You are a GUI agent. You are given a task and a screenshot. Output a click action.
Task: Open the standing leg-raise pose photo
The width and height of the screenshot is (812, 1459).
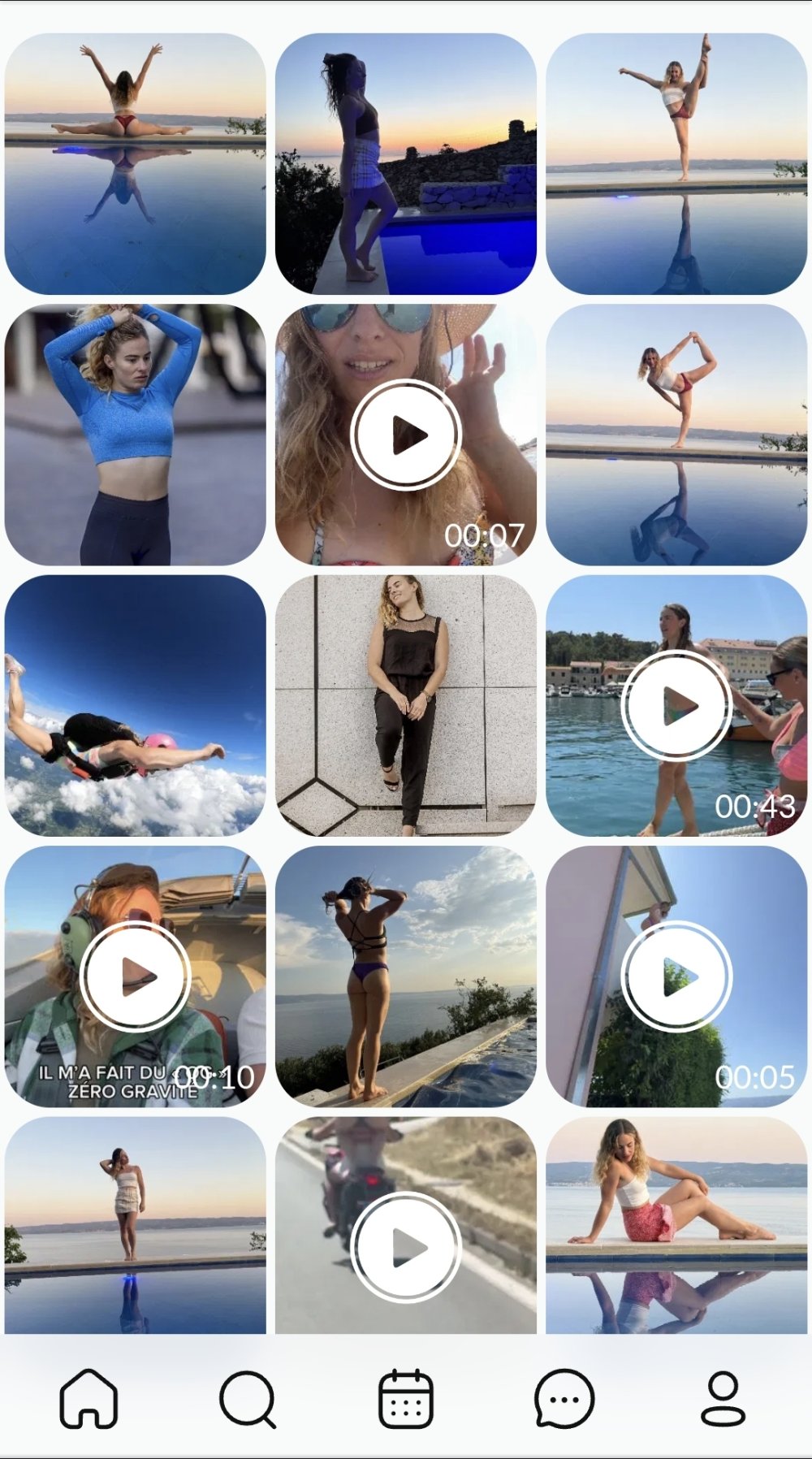tap(676, 163)
